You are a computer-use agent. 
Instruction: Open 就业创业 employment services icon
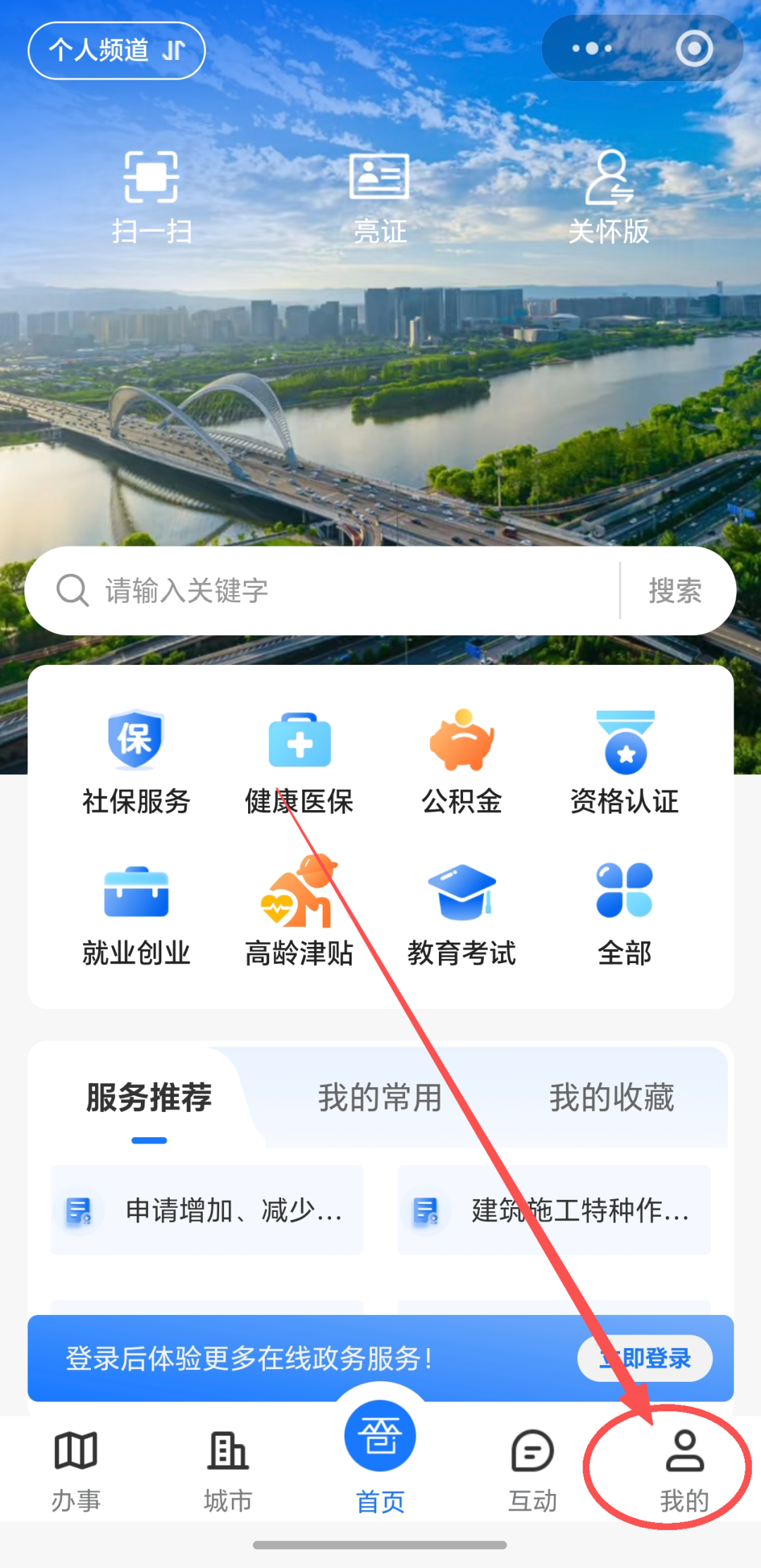(136, 909)
